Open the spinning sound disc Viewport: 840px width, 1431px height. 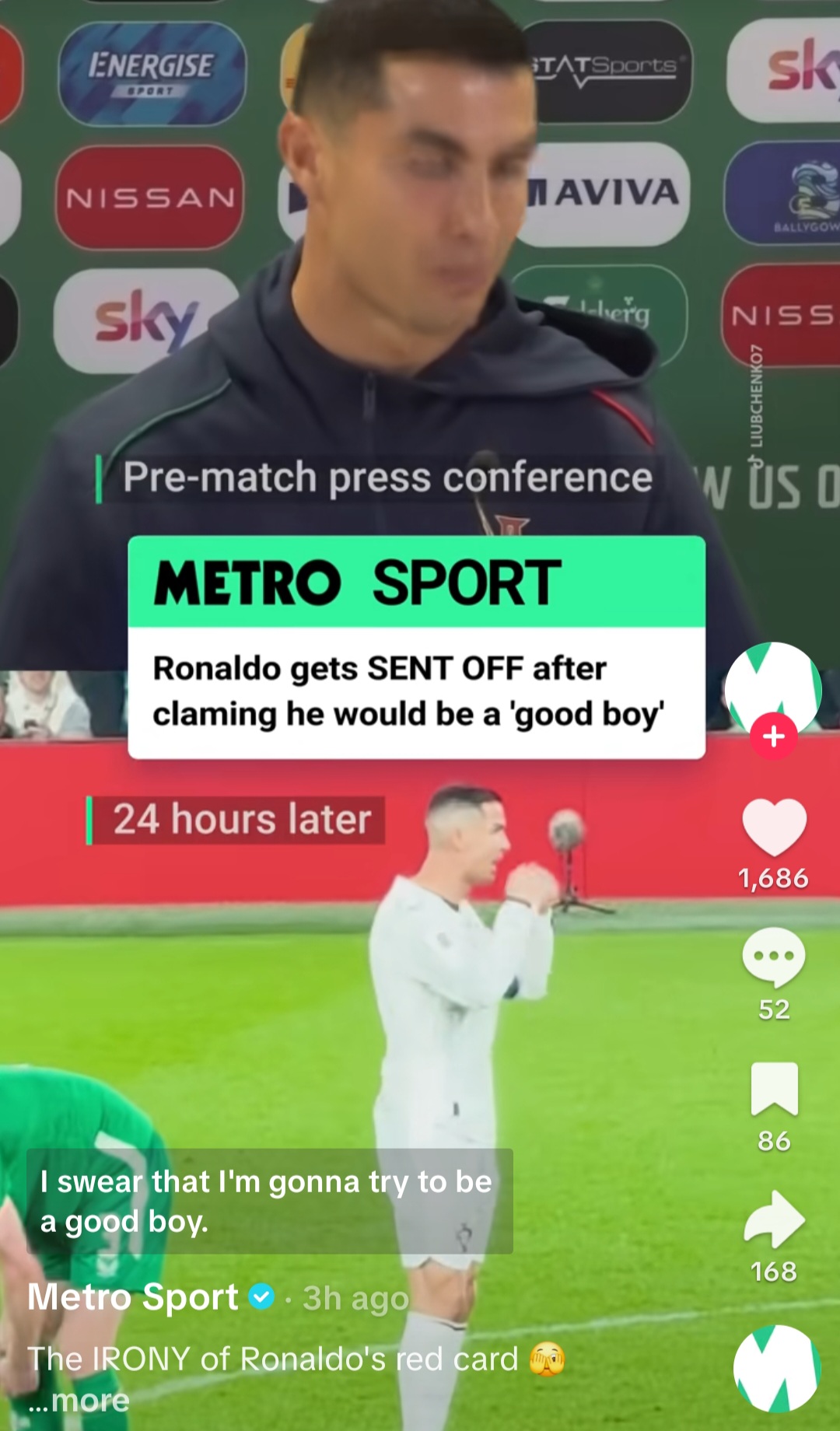click(x=776, y=1369)
